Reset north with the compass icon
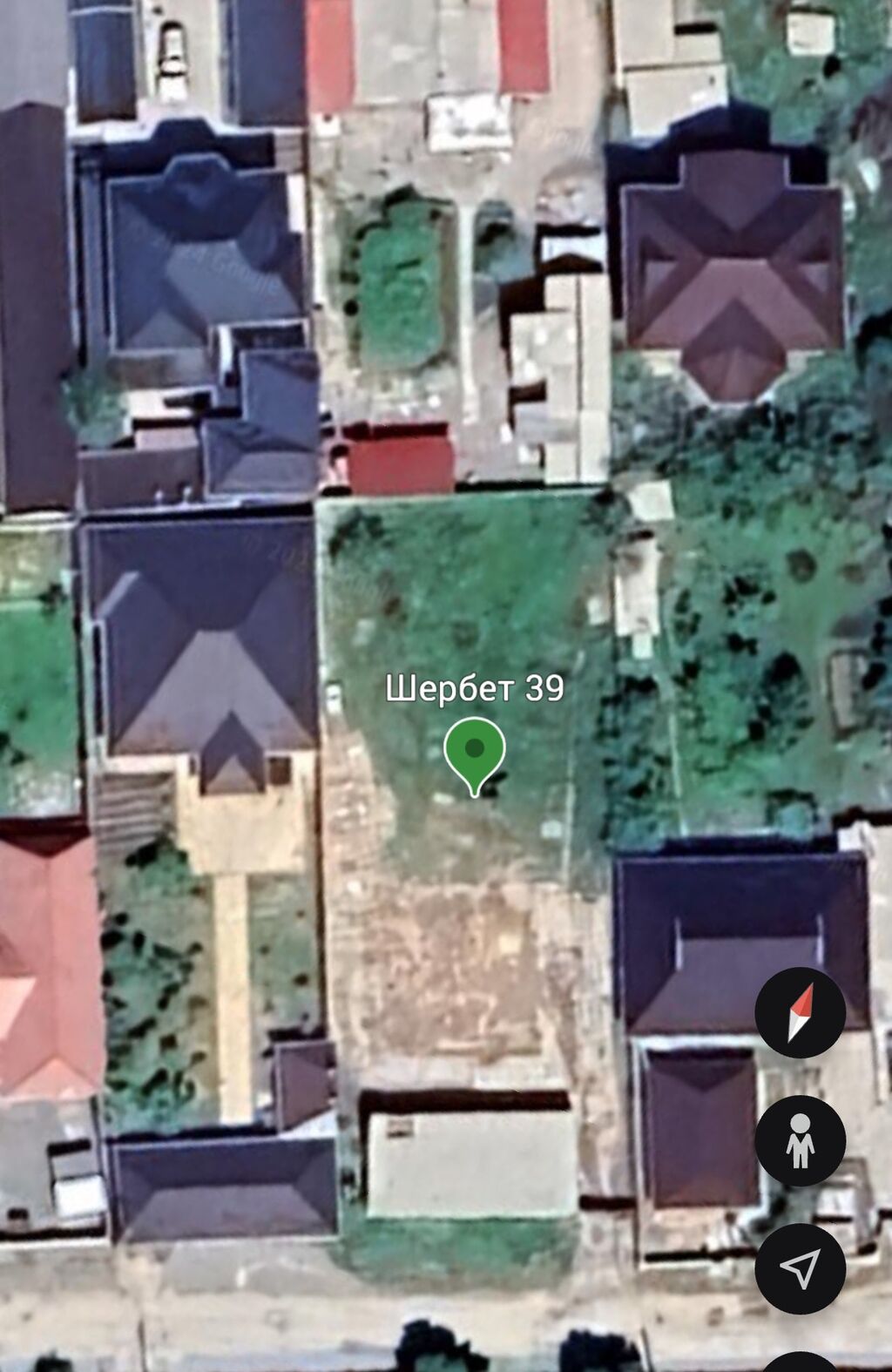This screenshot has width=892, height=1372. coord(798,1012)
